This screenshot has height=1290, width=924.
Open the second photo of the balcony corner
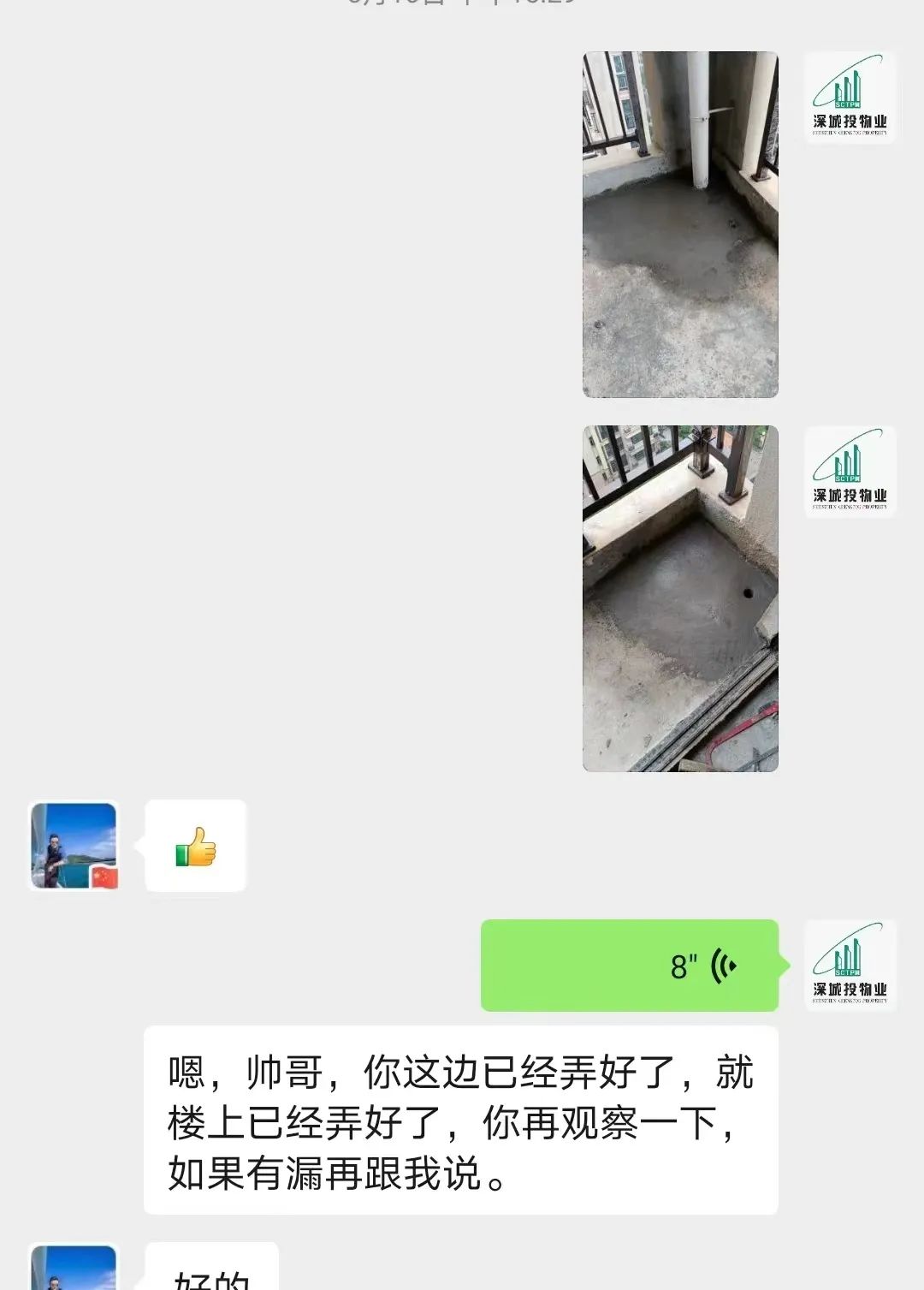tap(680, 598)
